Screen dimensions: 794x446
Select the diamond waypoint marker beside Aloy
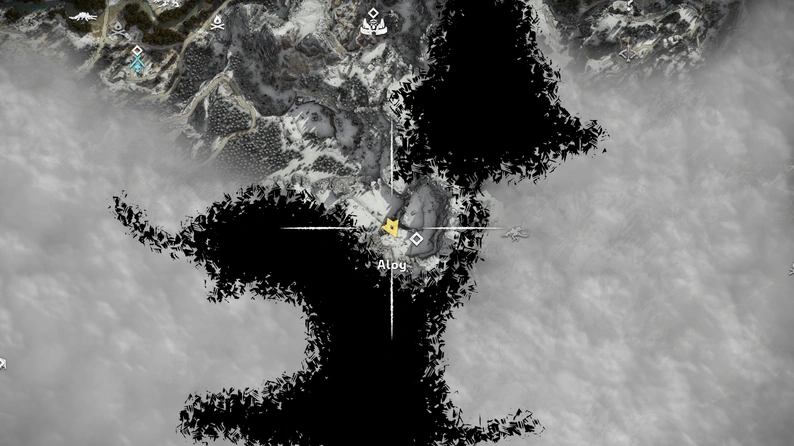pos(416,238)
